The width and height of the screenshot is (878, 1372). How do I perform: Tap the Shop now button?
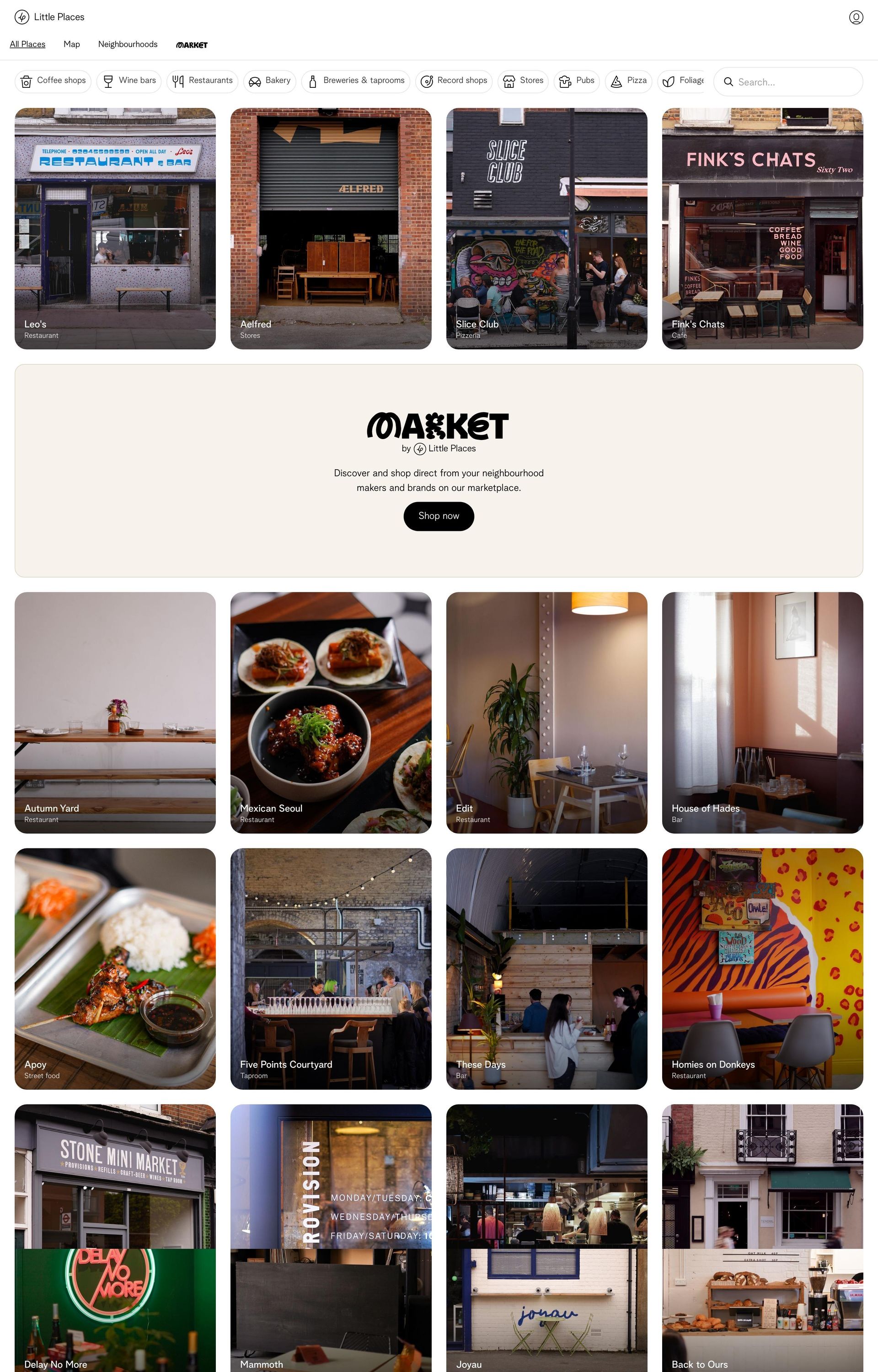click(439, 516)
